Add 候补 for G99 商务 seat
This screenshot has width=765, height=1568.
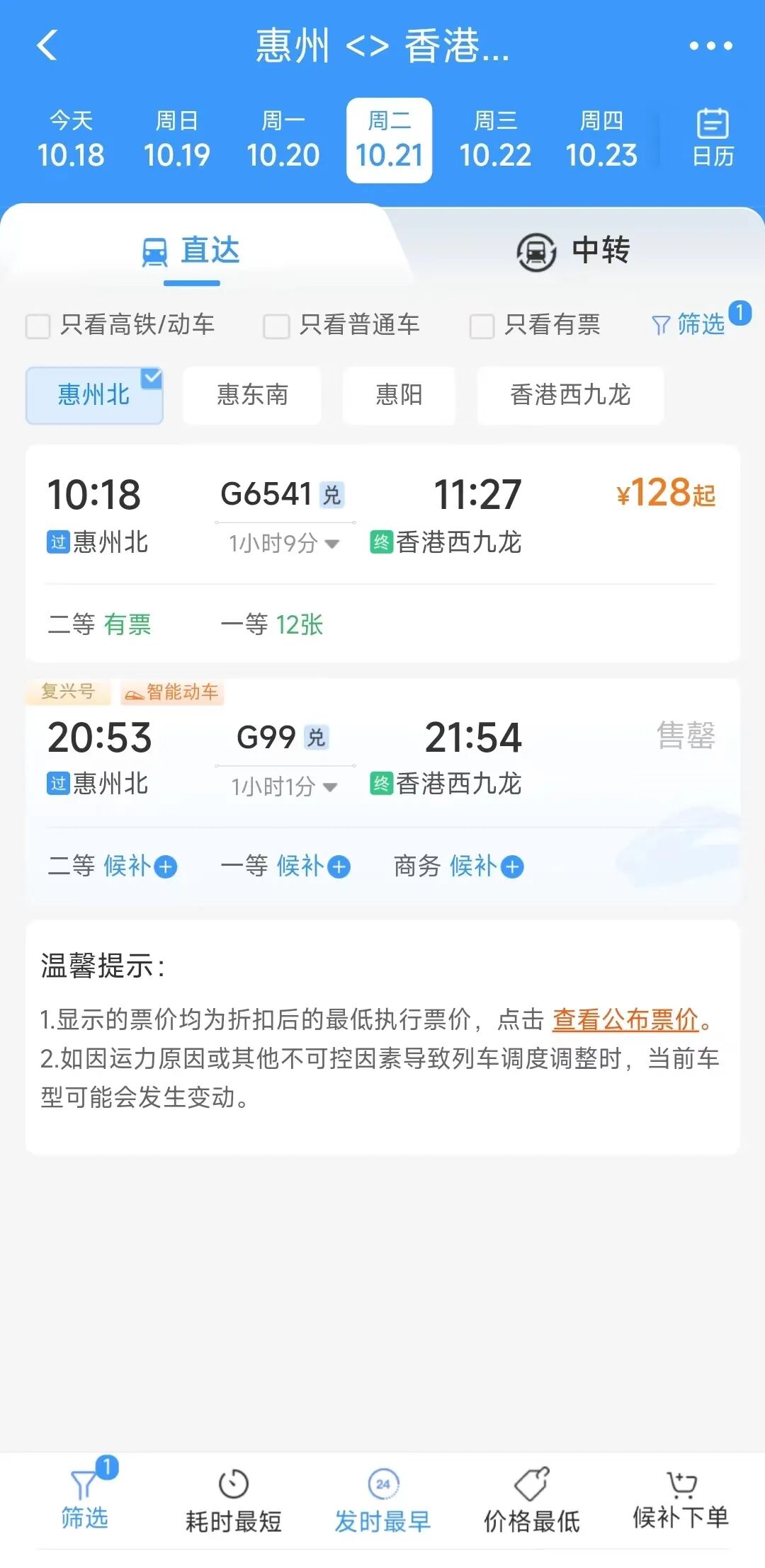pos(512,866)
